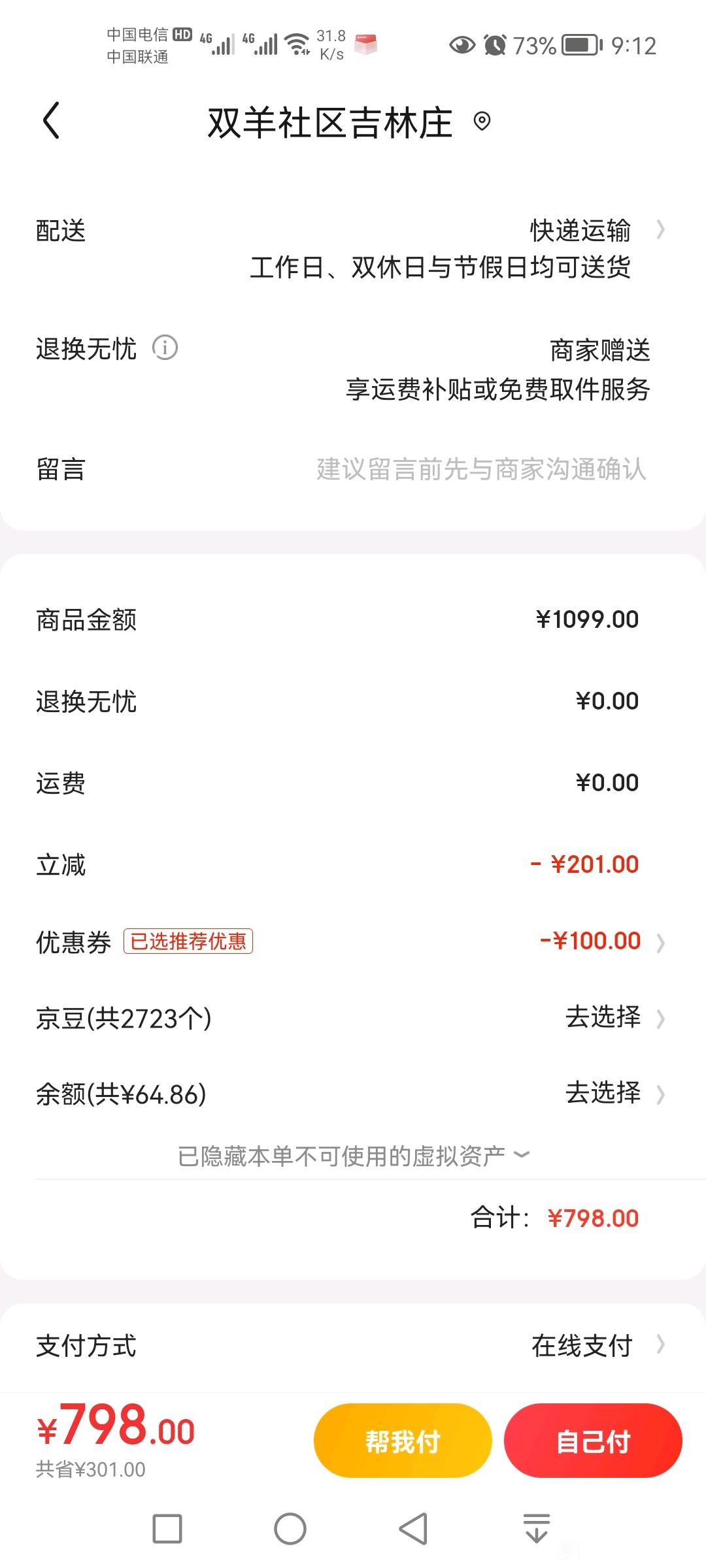This screenshot has height=1568, width=706.
Task: Pay by yourself with 自己付
Action: coord(593,1441)
